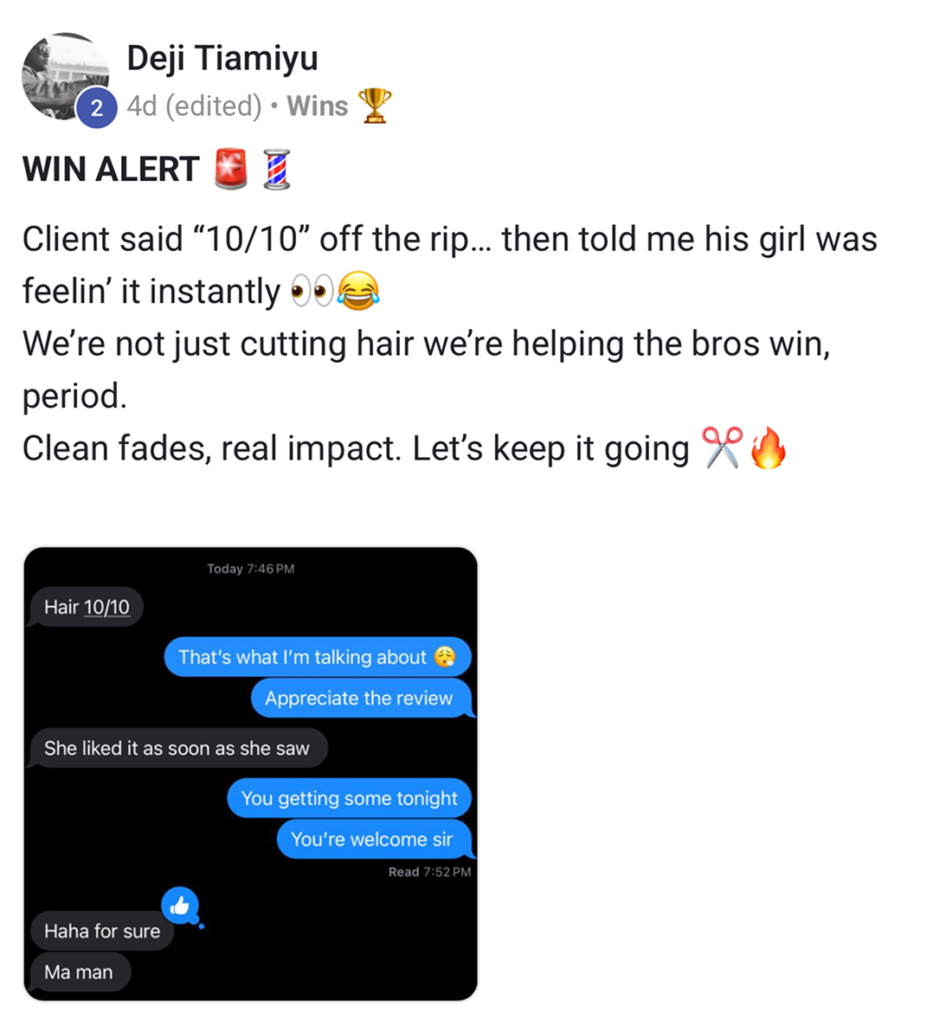Open the author name Deji Tiamiyu
Image resolution: width=933 pixels, height=1024 pixels.
coord(222,58)
